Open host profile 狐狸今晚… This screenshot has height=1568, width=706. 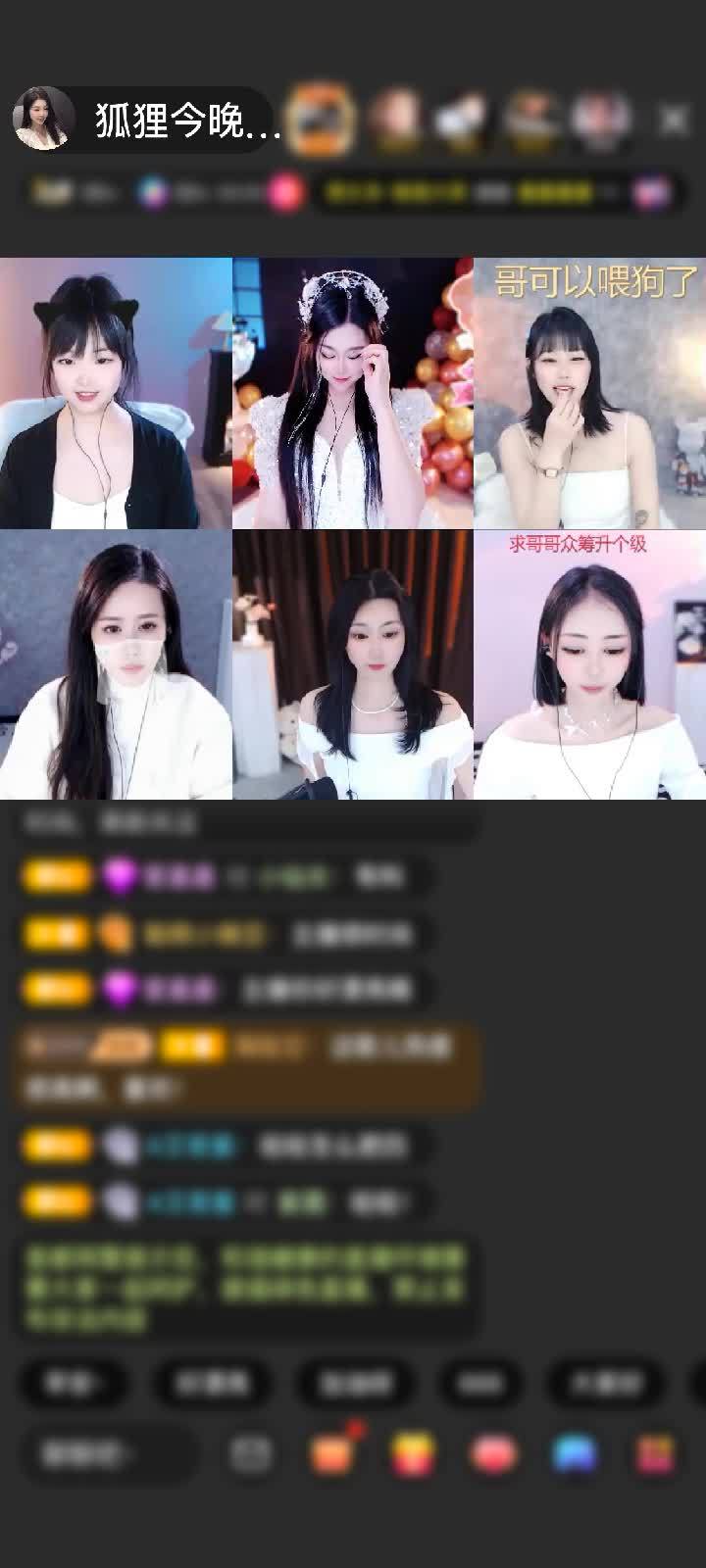coord(147,120)
